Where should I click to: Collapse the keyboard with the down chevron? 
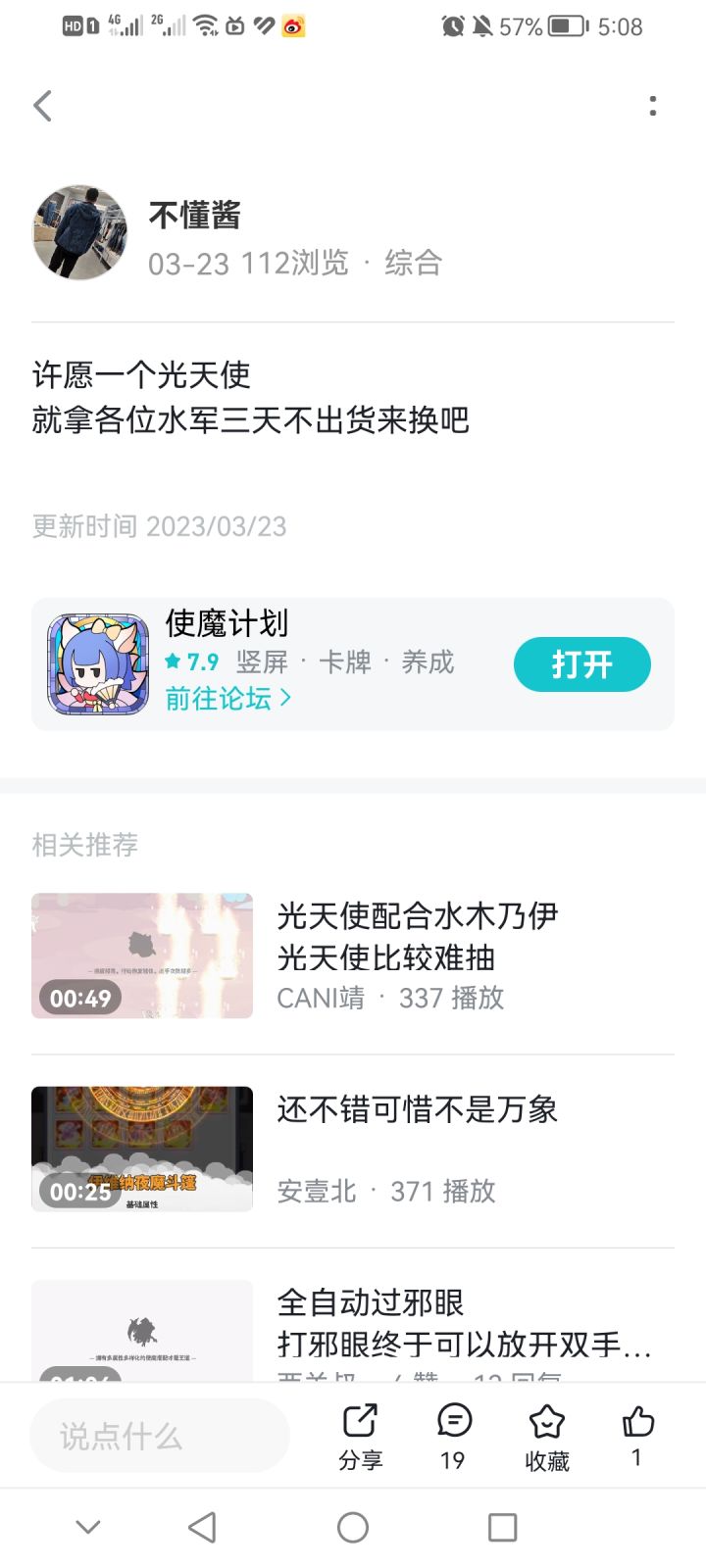click(x=88, y=1526)
